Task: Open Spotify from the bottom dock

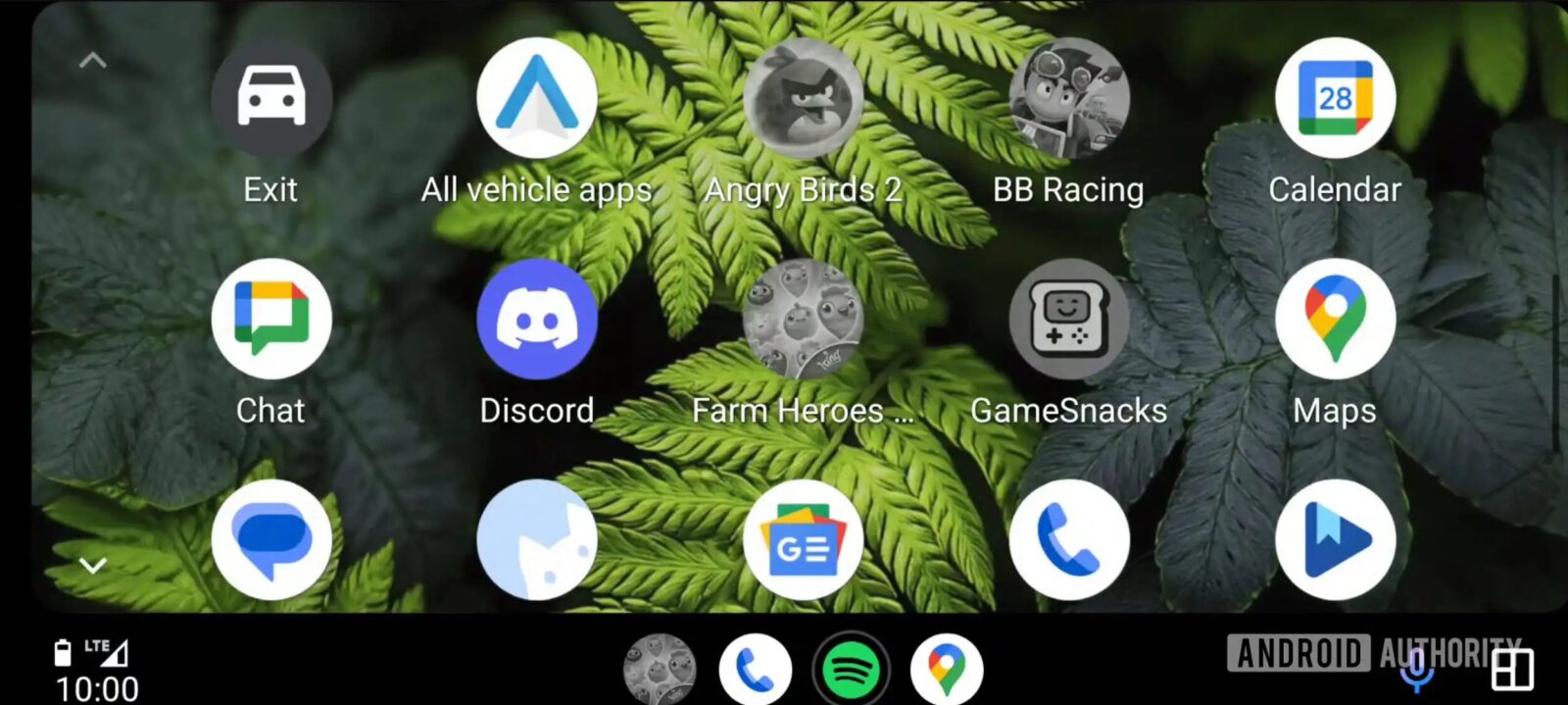Action: tap(851, 671)
